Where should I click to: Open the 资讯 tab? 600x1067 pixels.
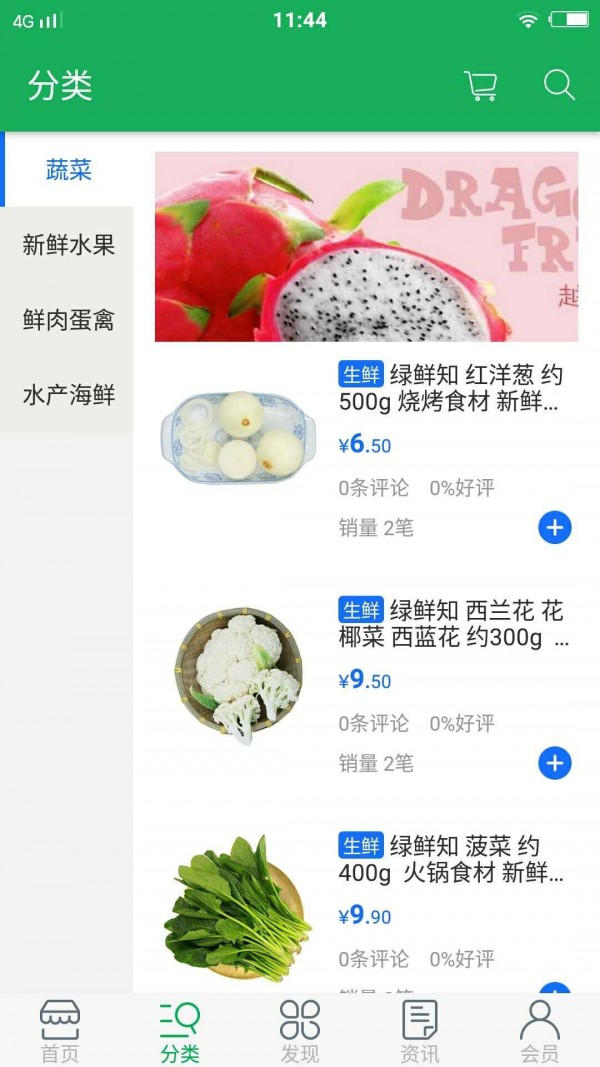pyautogui.click(x=420, y=1031)
